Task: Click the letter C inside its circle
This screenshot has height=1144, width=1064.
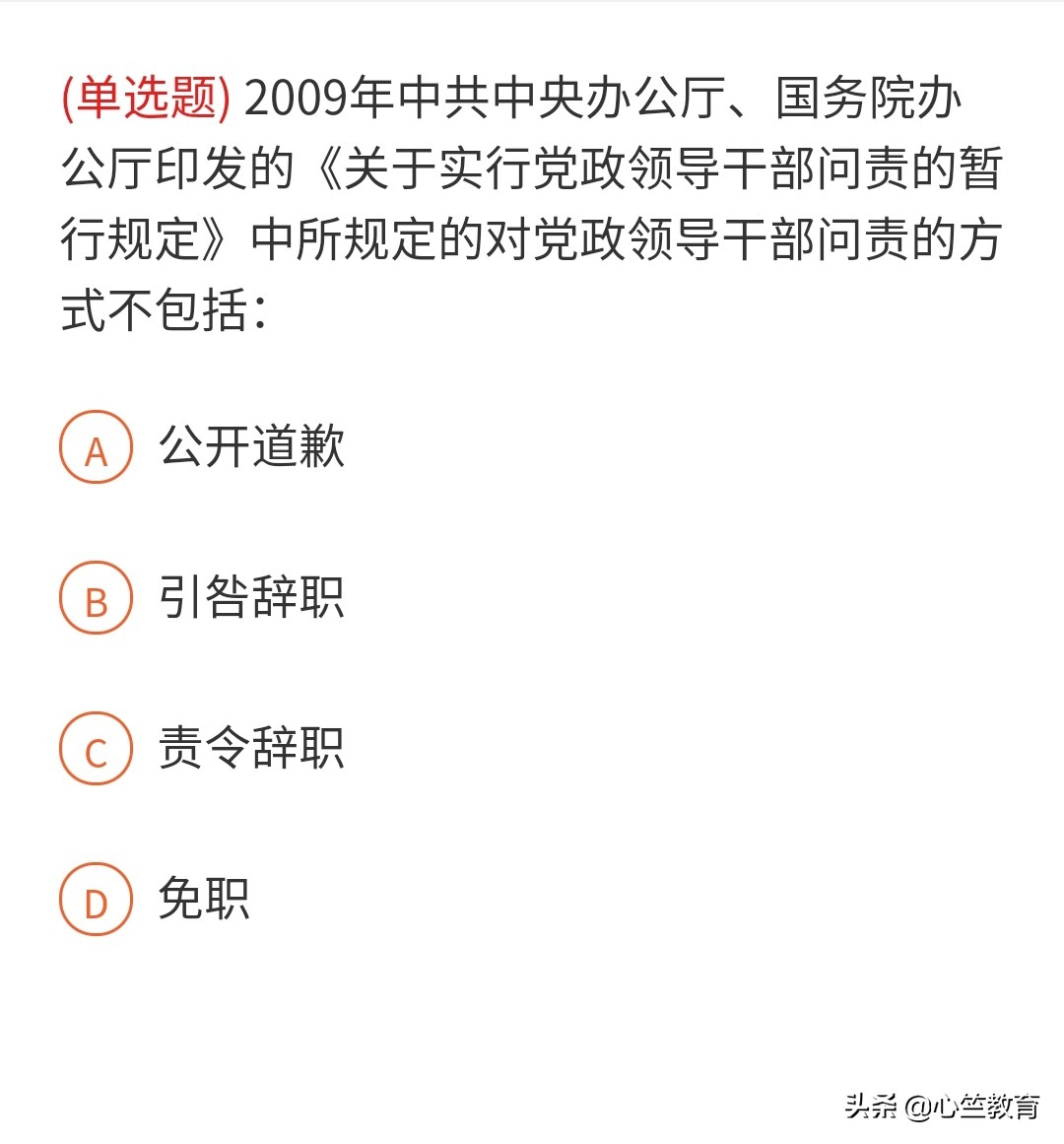Action: pos(96,751)
